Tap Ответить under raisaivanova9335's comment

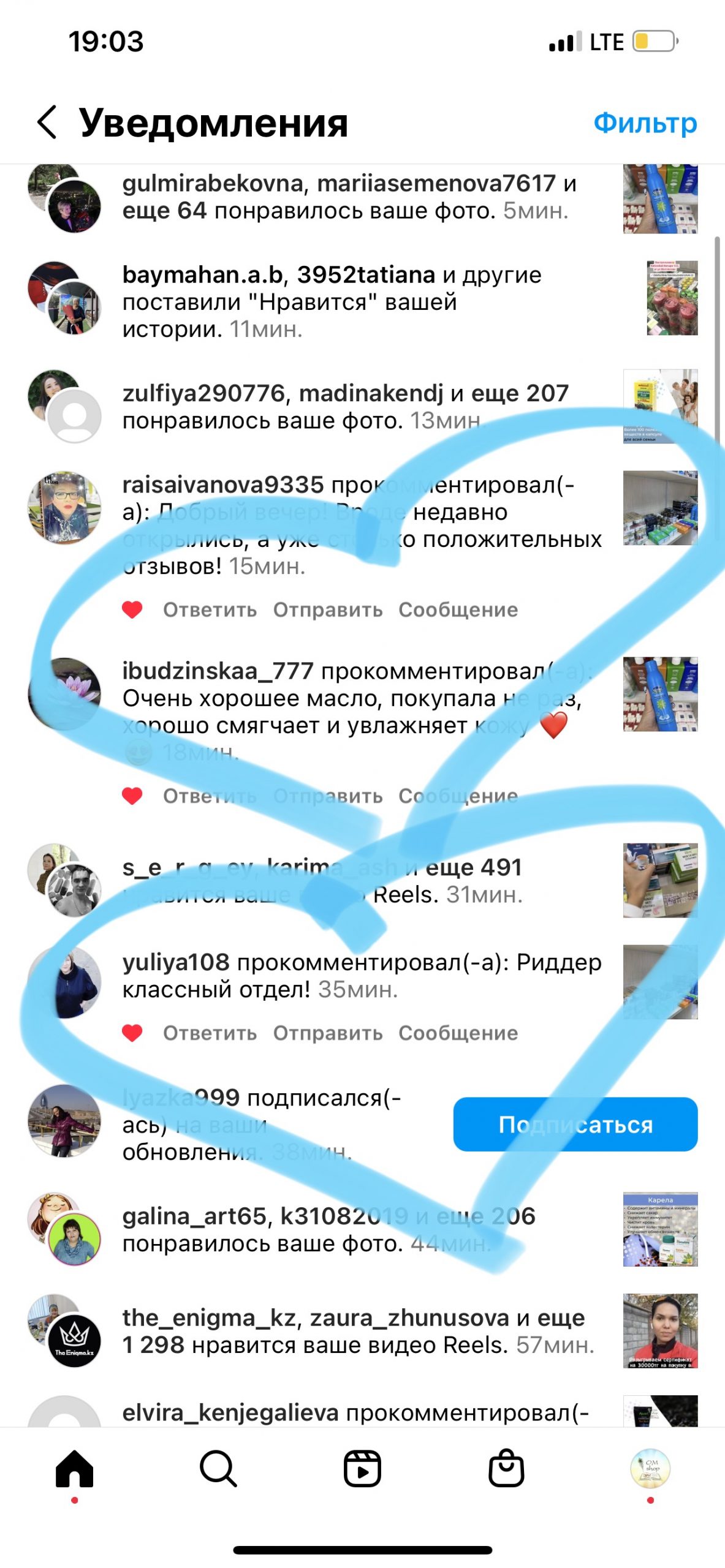(x=210, y=609)
